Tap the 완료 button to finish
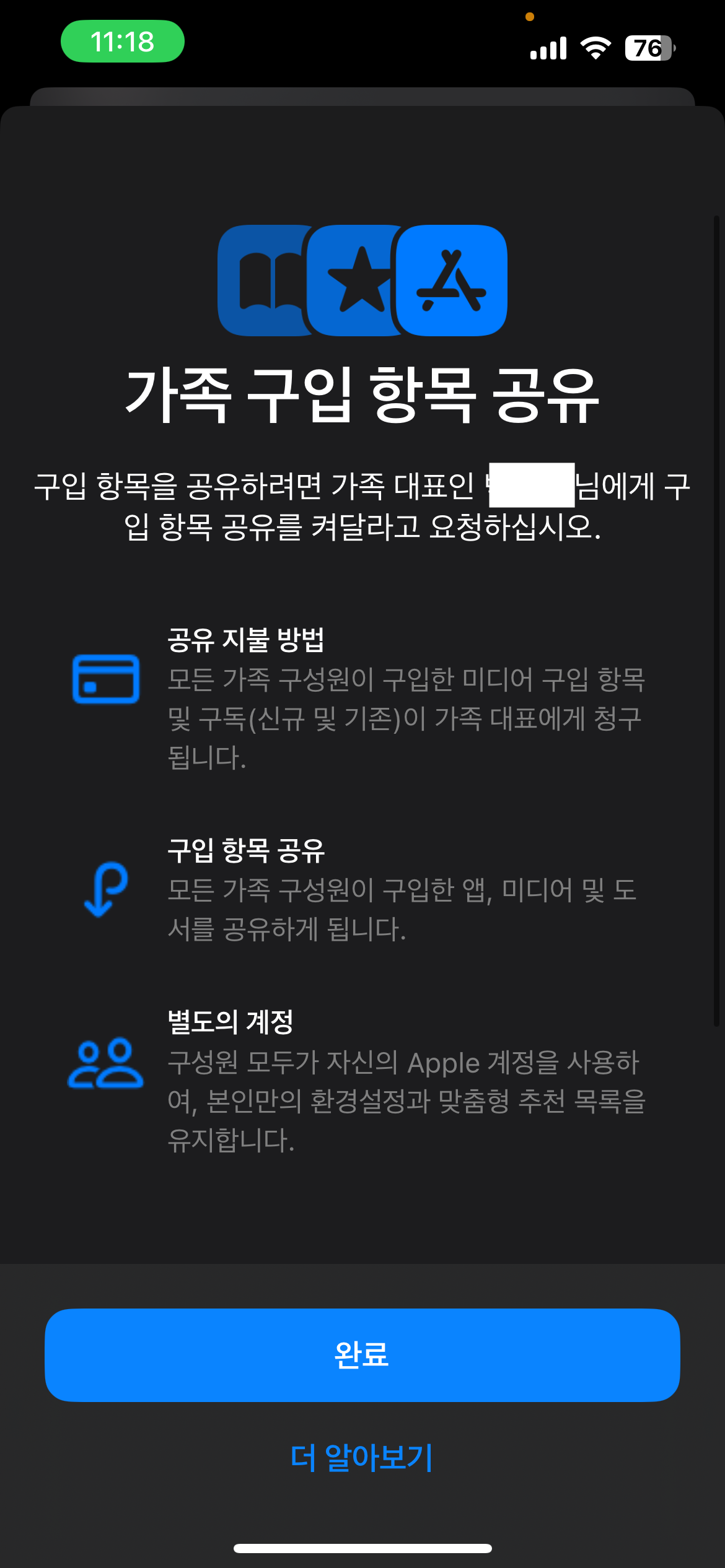The width and height of the screenshot is (725, 1568). tap(362, 1354)
